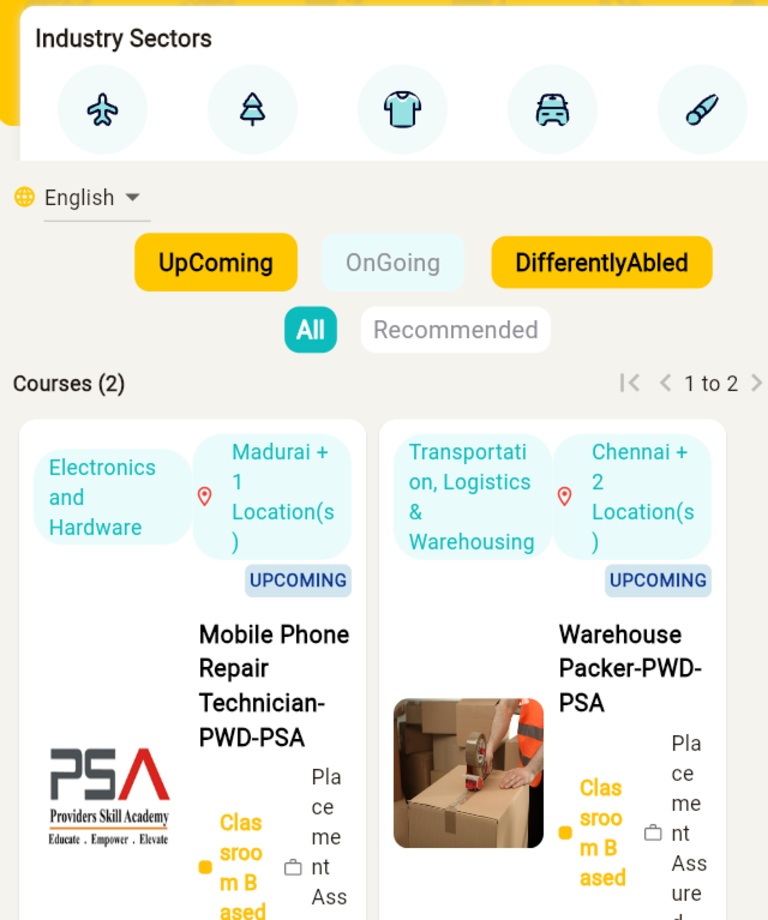Toggle the UpComing filter chip
Screen dimensions: 768x920
click(216, 263)
